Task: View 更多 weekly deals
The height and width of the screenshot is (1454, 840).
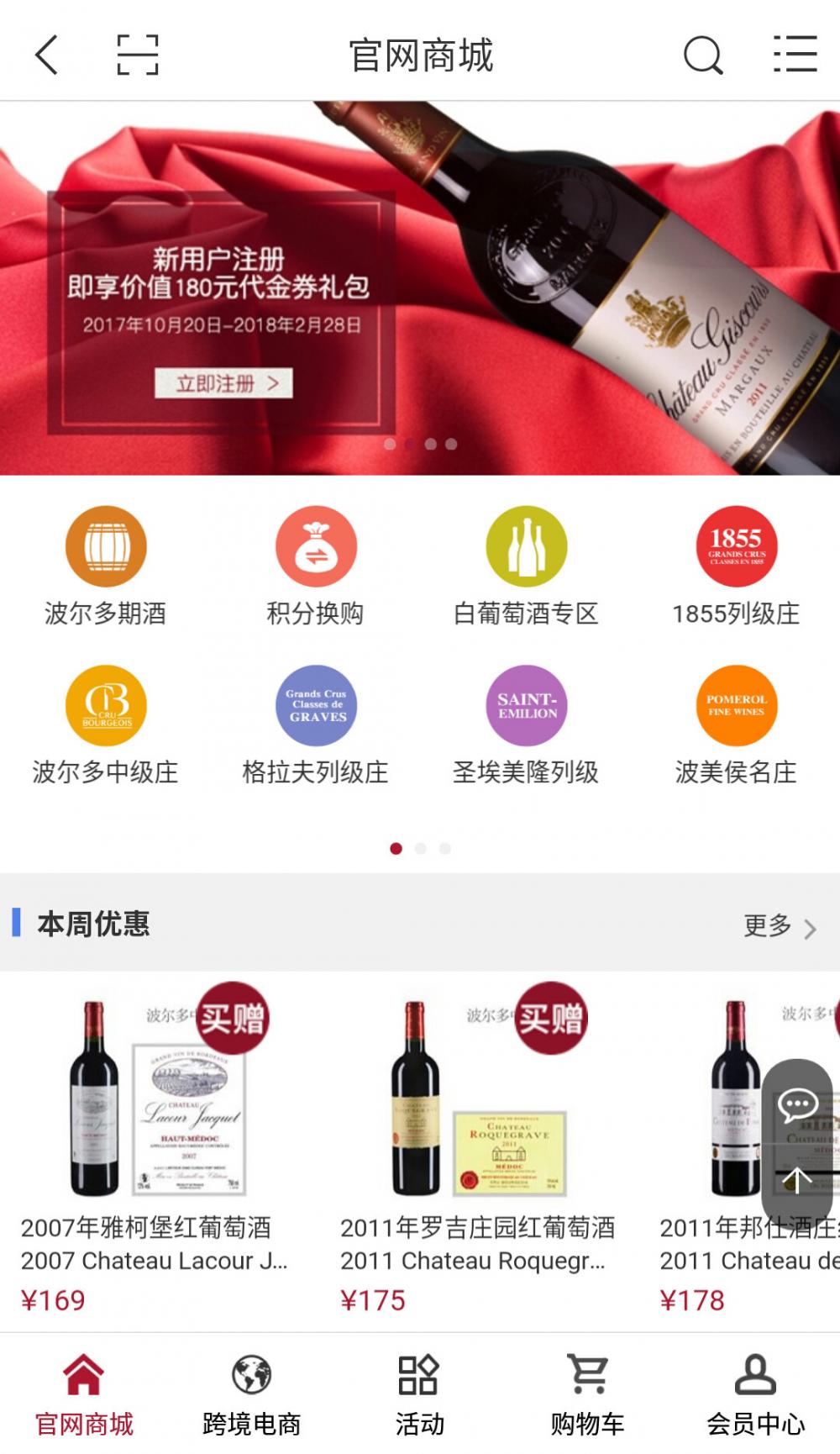Action: (x=780, y=926)
